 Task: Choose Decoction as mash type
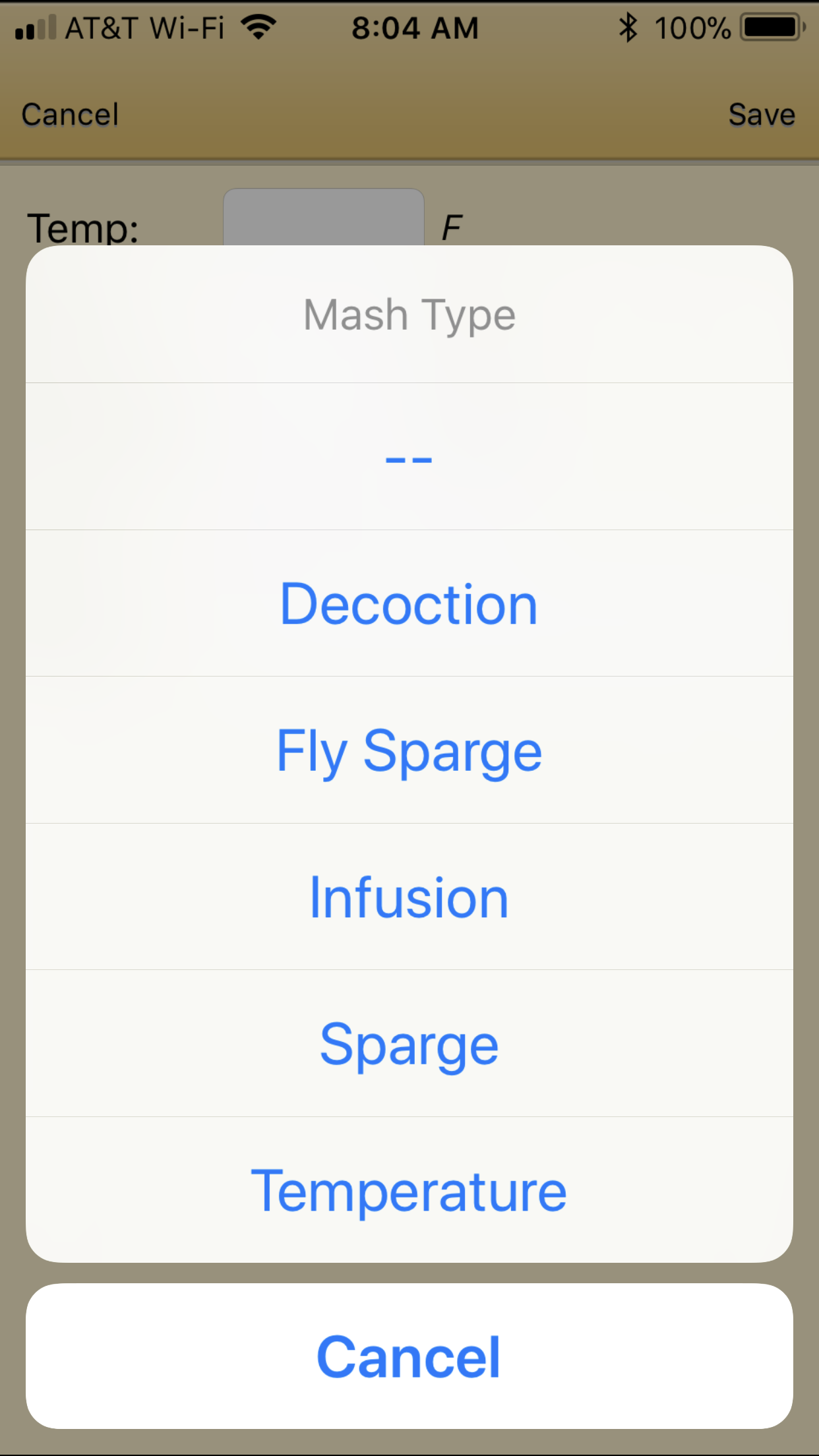[x=409, y=604]
